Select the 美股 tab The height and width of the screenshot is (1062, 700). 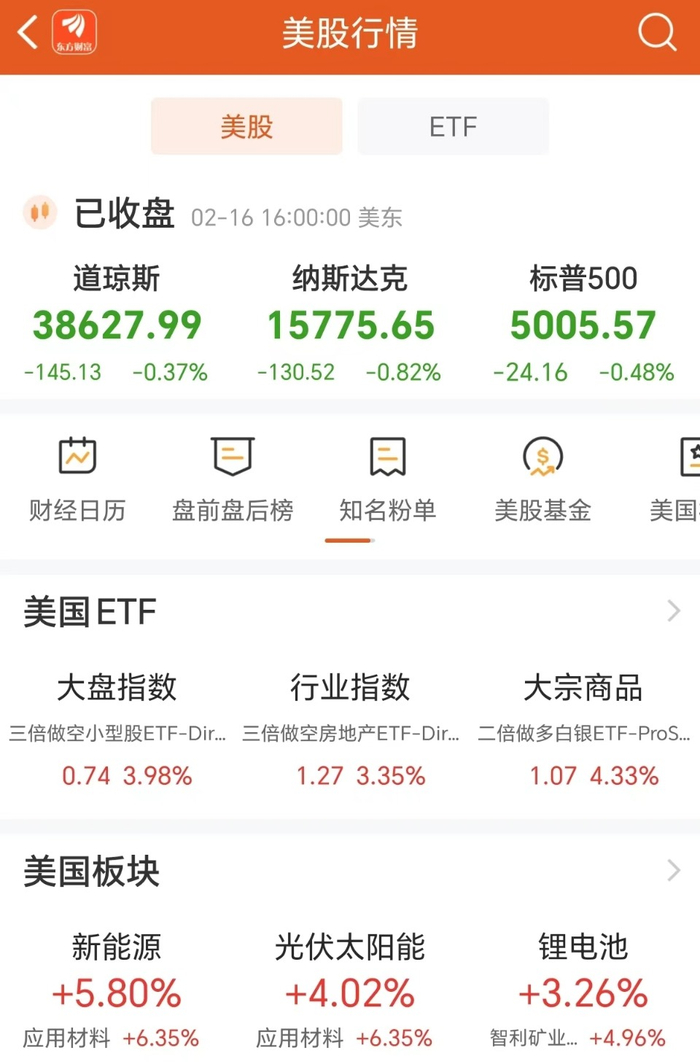coord(247,127)
